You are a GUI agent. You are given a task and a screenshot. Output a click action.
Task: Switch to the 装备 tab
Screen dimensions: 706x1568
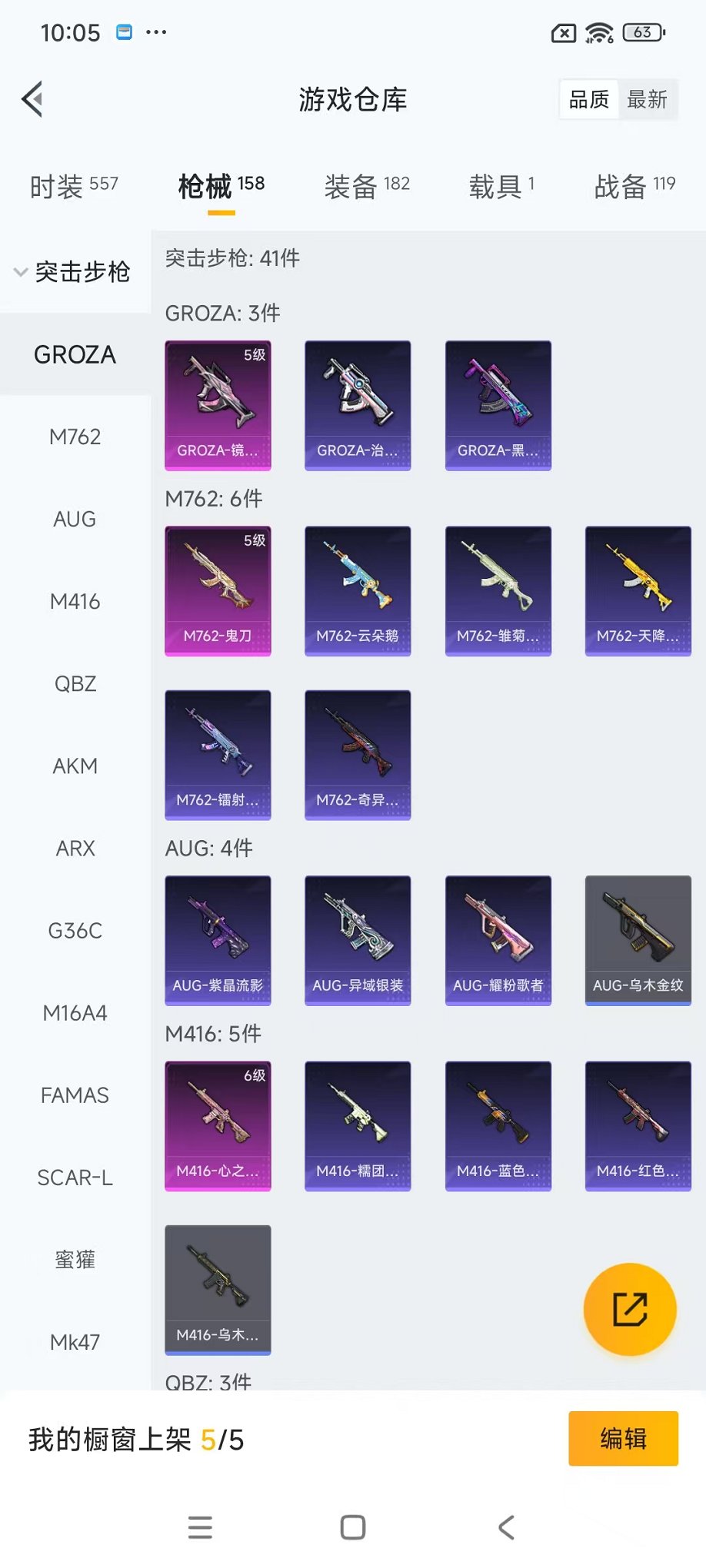367,185
